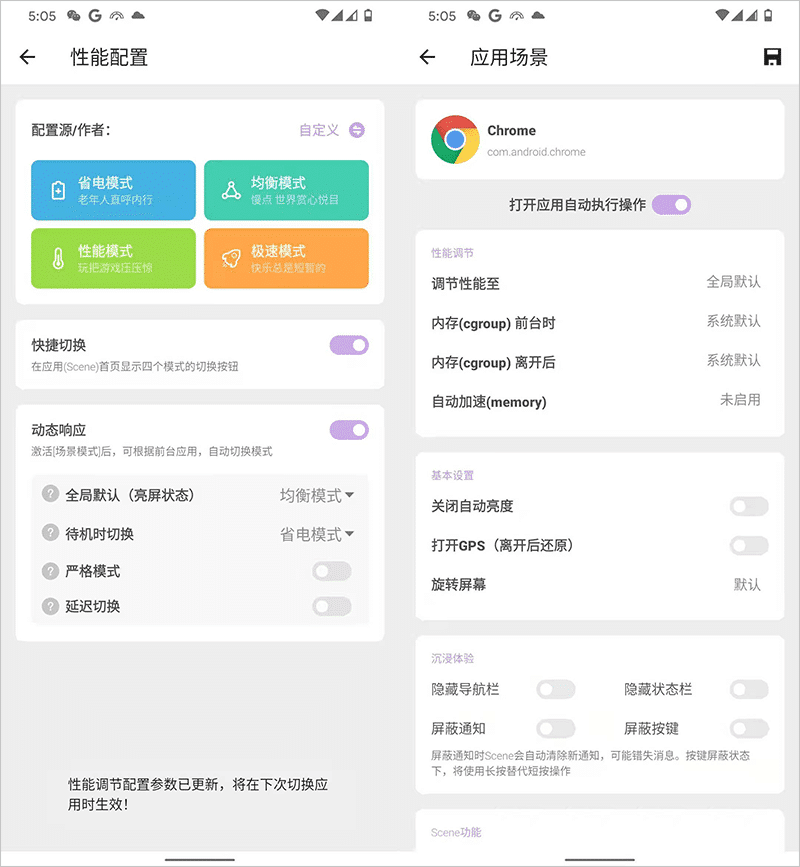Open the 调节性能至 setting
This screenshot has width=800, height=867.
pos(732,283)
